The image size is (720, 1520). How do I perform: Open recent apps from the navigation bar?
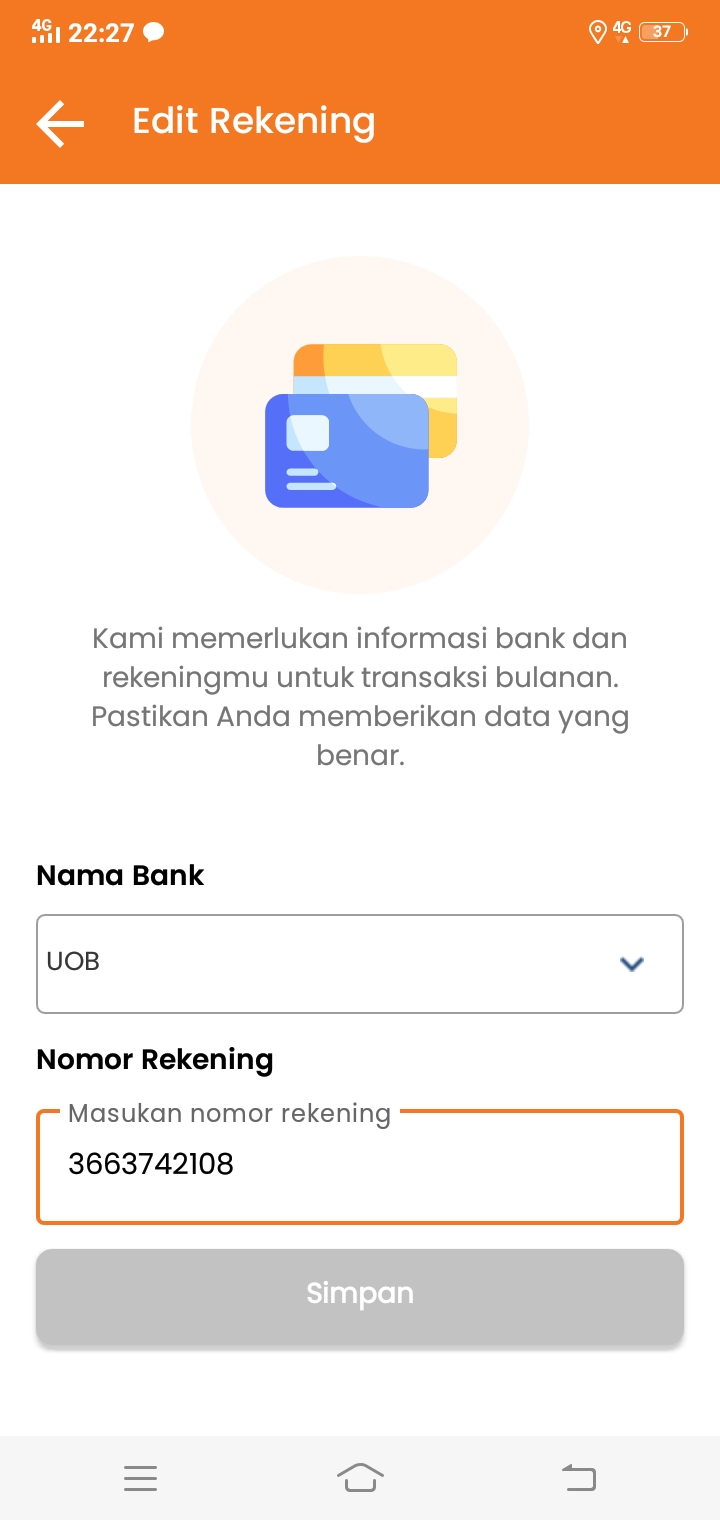coord(141,1478)
